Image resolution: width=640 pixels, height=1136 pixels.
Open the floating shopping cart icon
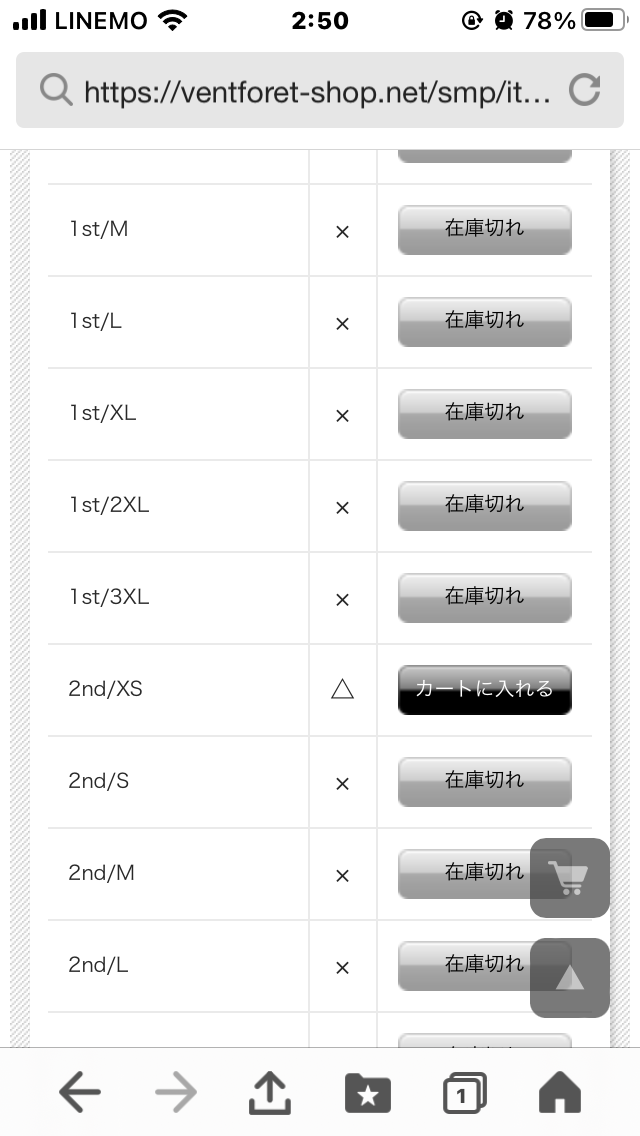pyautogui.click(x=569, y=878)
